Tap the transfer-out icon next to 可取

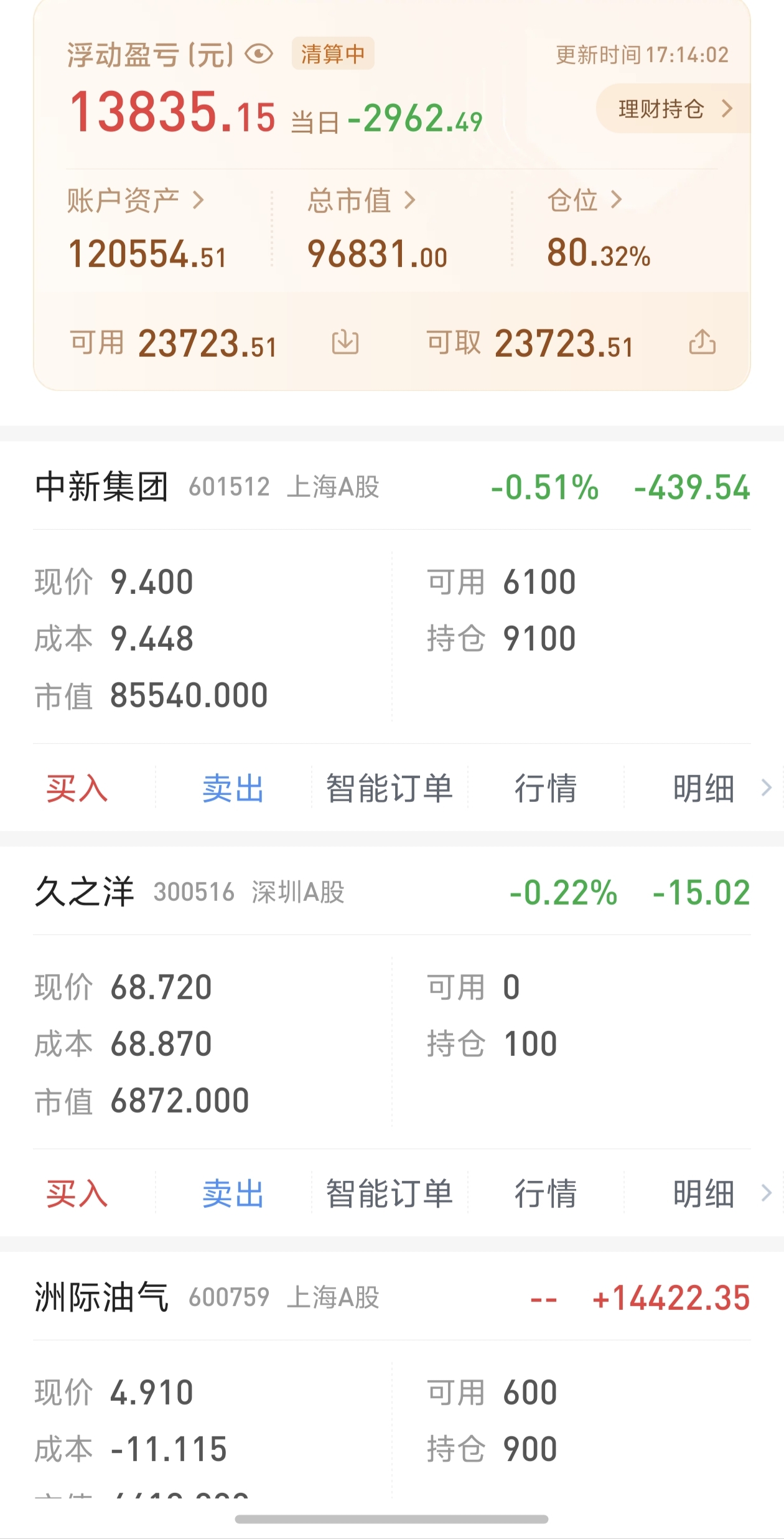702,342
